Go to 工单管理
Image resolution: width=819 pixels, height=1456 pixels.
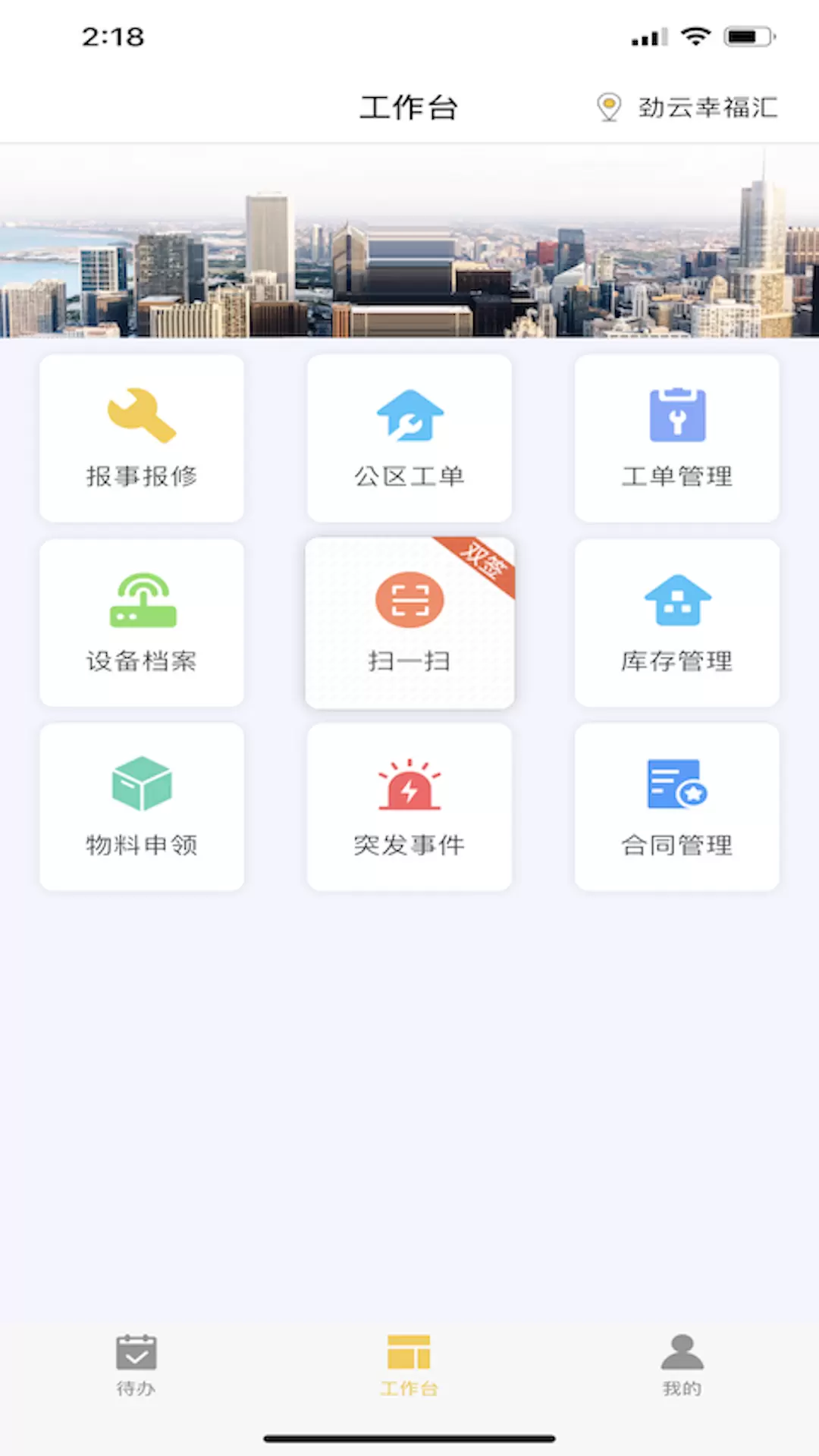click(x=677, y=438)
